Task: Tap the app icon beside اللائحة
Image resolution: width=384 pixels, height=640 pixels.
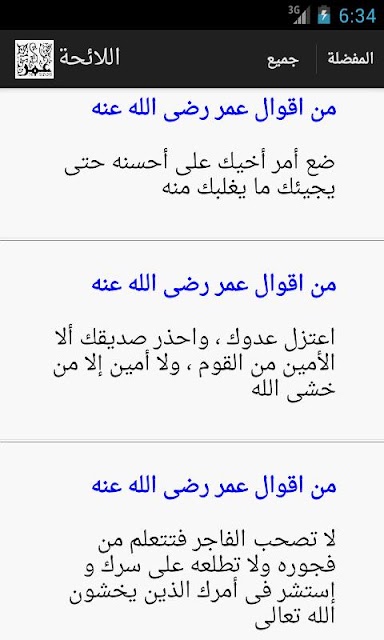Action: [x=34, y=59]
